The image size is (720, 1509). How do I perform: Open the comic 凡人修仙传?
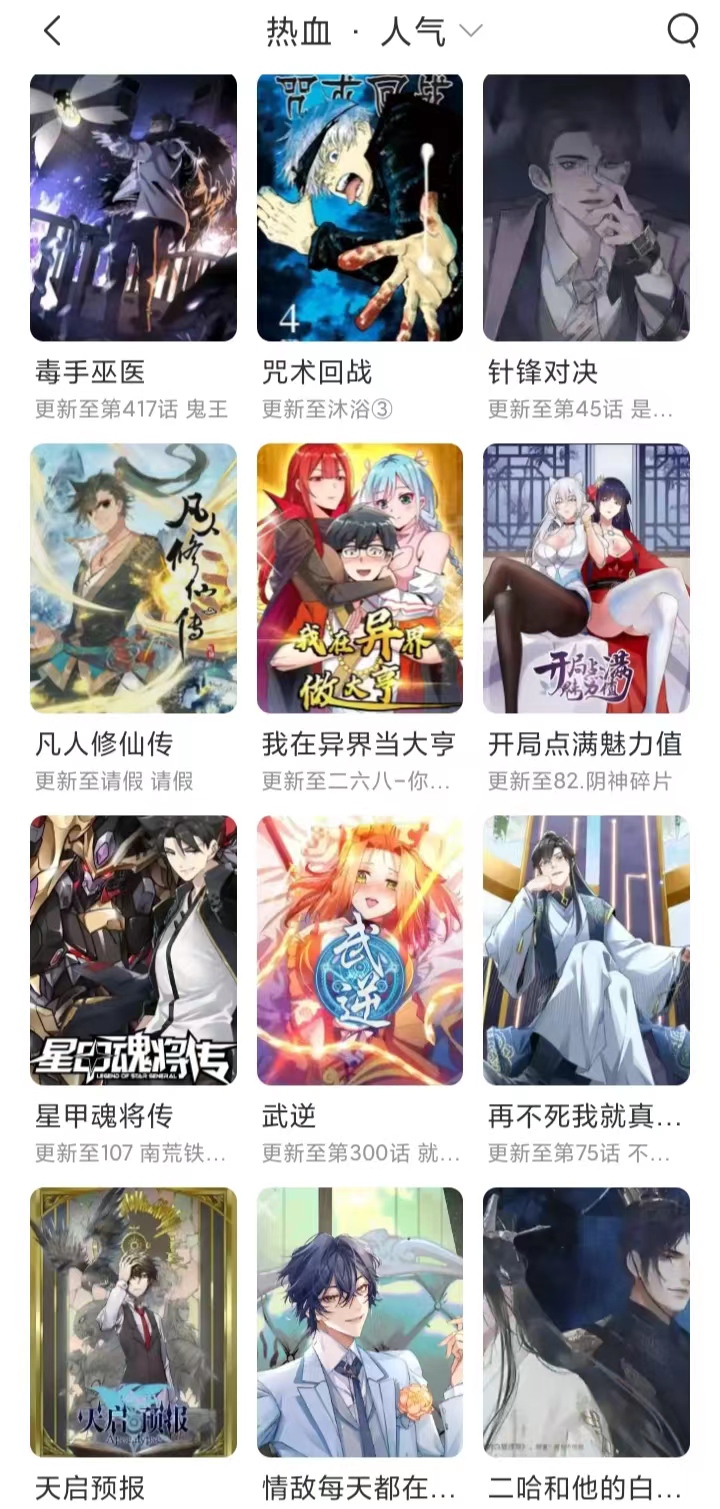133,578
